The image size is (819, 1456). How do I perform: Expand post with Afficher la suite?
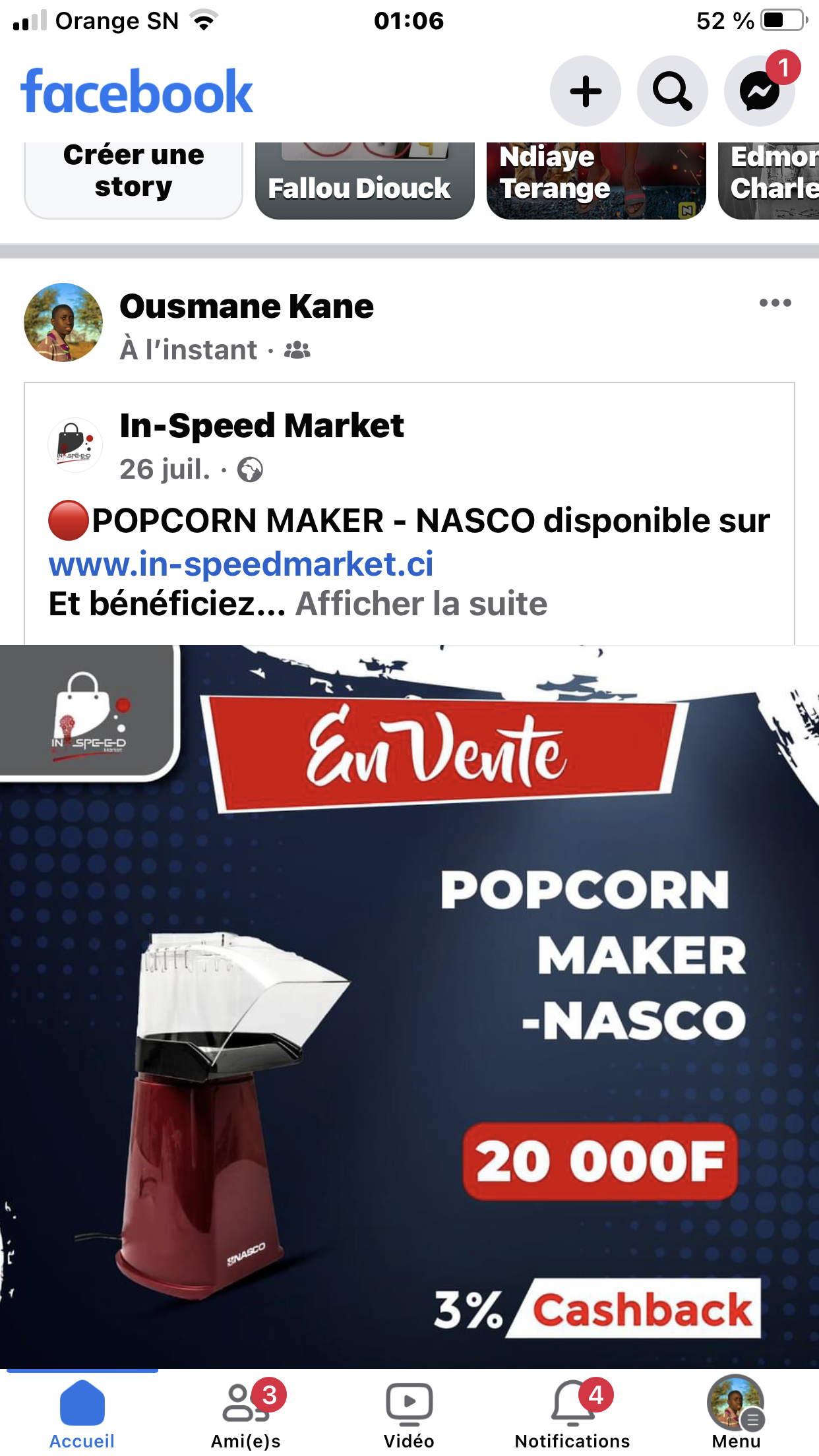tap(421, 604)
